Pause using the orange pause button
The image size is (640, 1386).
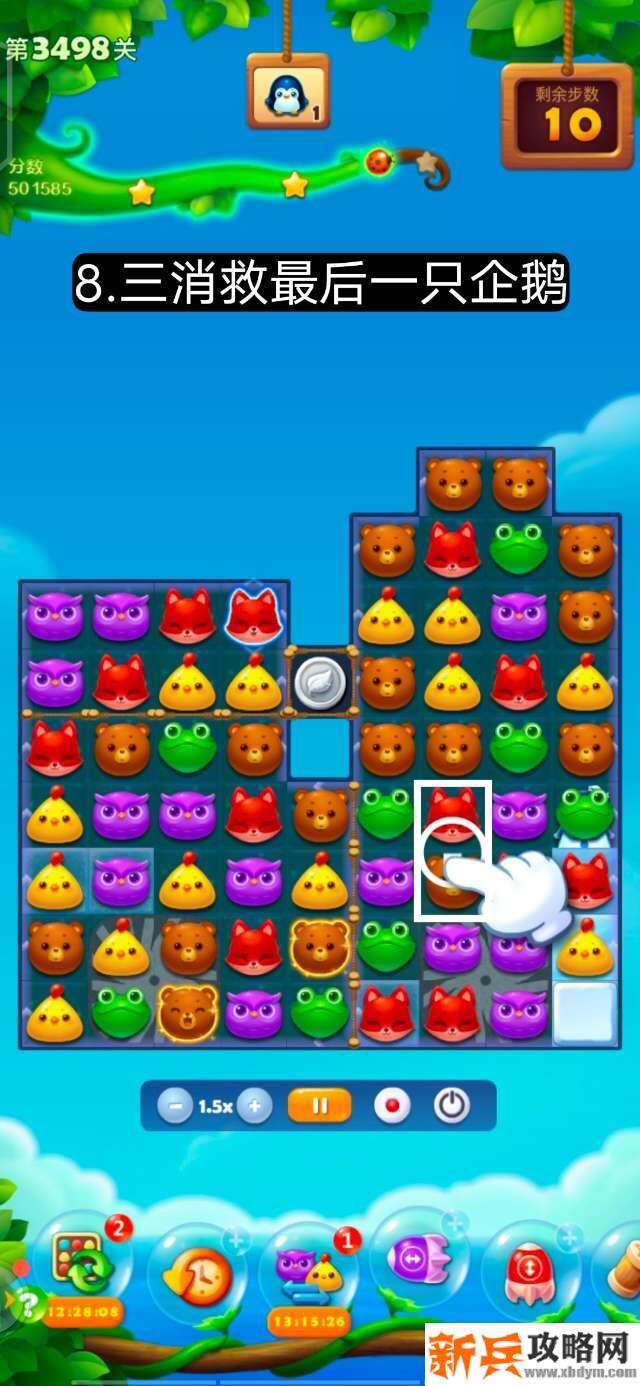(x=320, y=1106)
